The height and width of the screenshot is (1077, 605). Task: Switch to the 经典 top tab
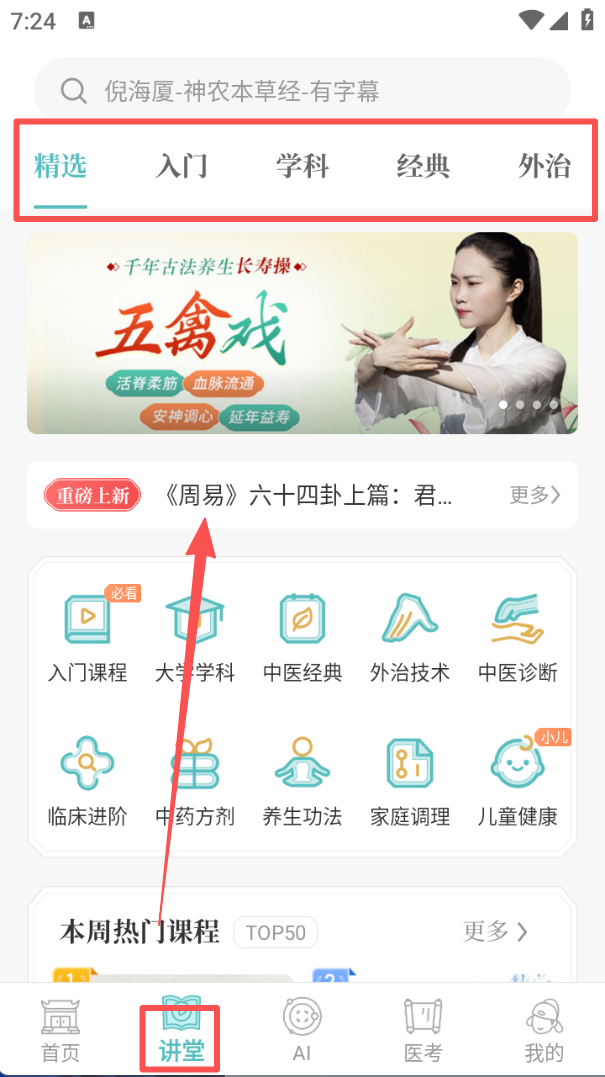[x=423, y=166]
